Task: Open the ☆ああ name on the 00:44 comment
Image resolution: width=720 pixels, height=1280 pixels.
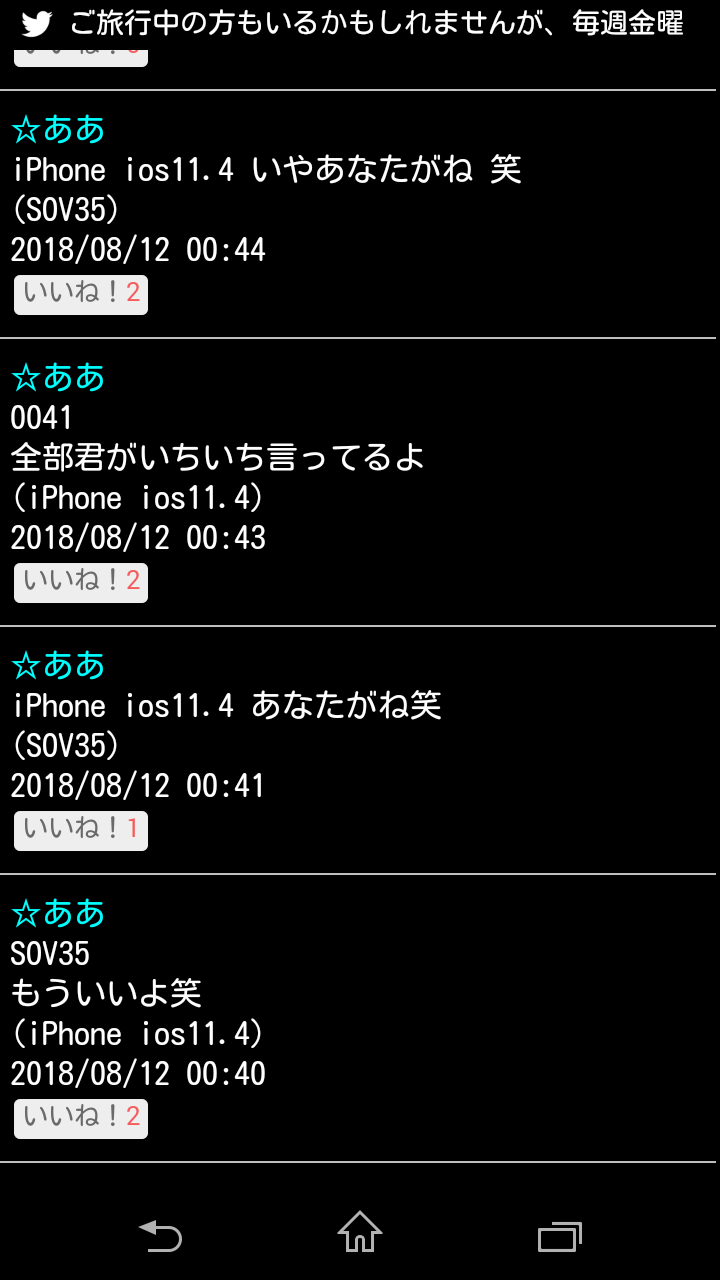Action: point(58,129)
